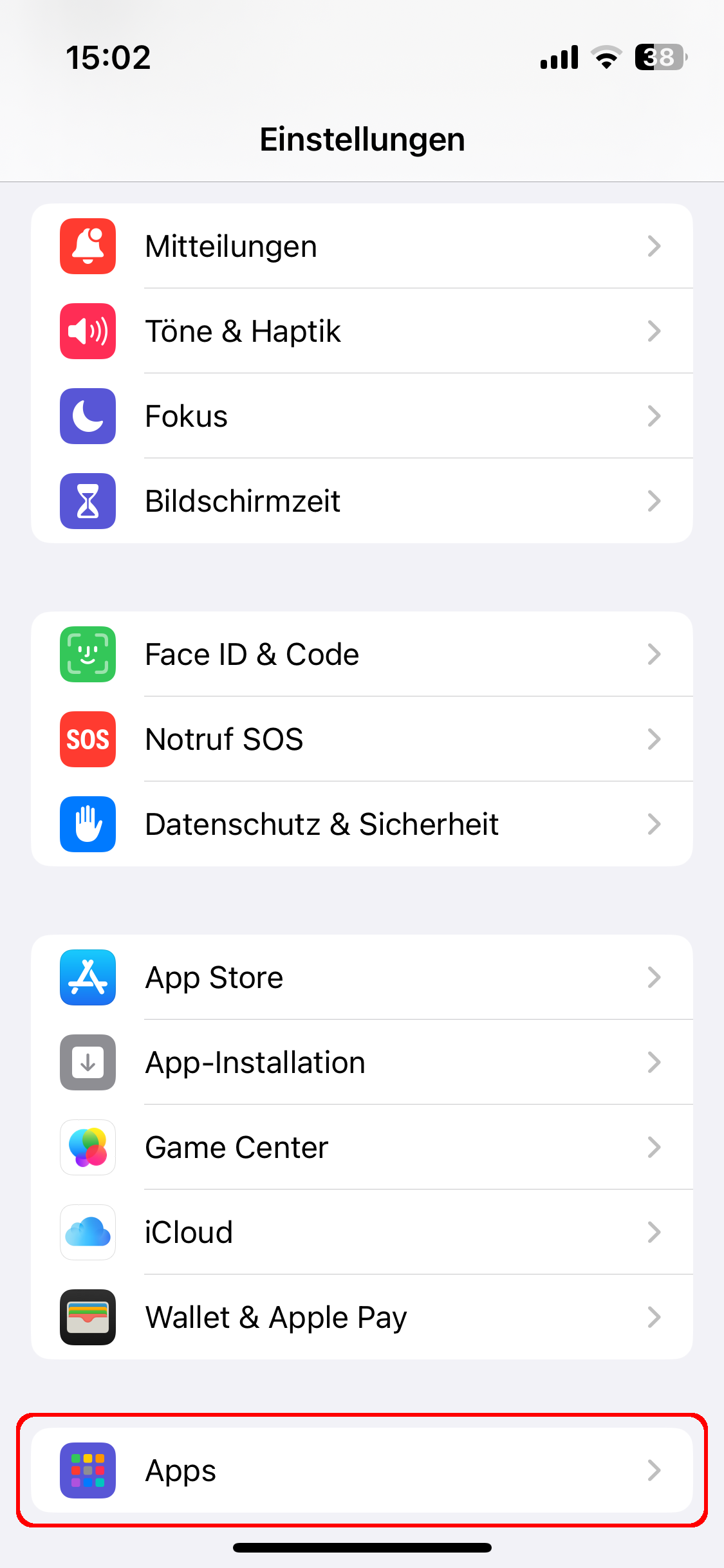724x1568 pixels.
Task: Open Datenschutz via the hand icon
Action: coord(88,825)
